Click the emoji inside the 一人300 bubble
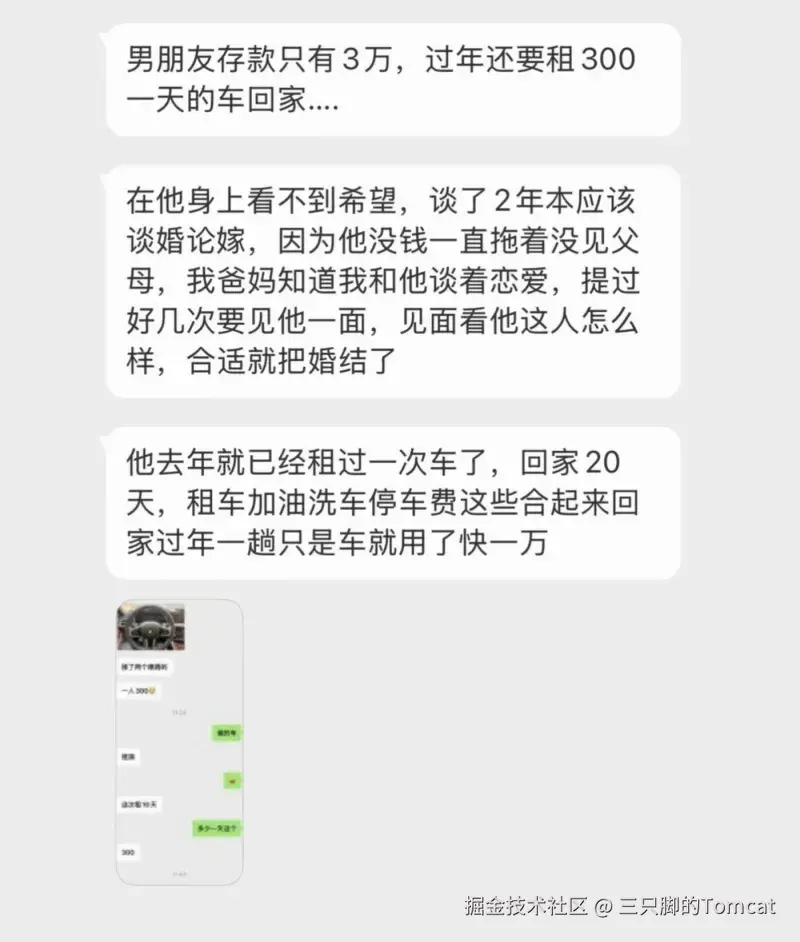The height and width of the screenshot is (942, 800). 152,689
